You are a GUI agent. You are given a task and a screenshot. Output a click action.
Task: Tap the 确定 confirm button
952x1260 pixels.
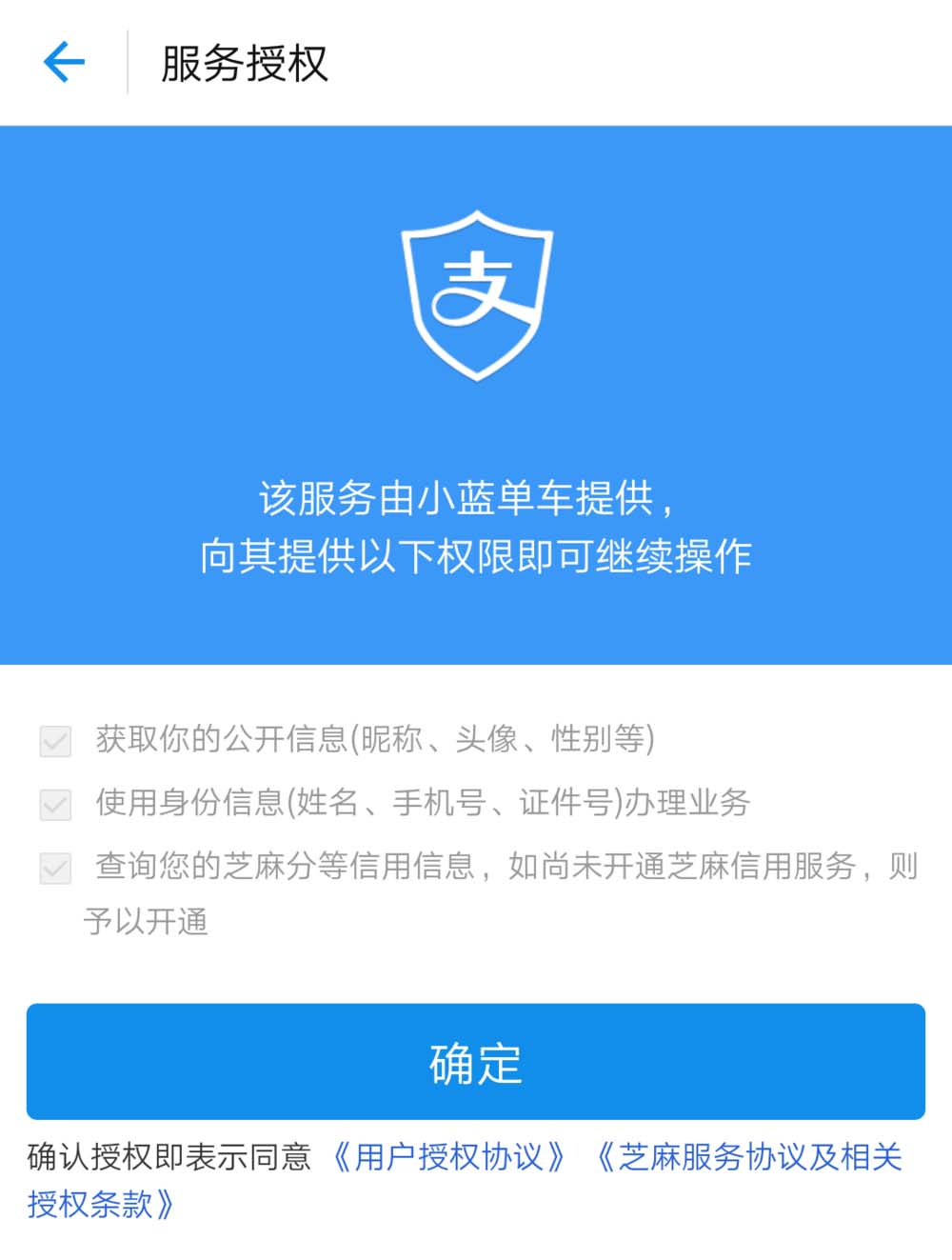[475, 1061]
